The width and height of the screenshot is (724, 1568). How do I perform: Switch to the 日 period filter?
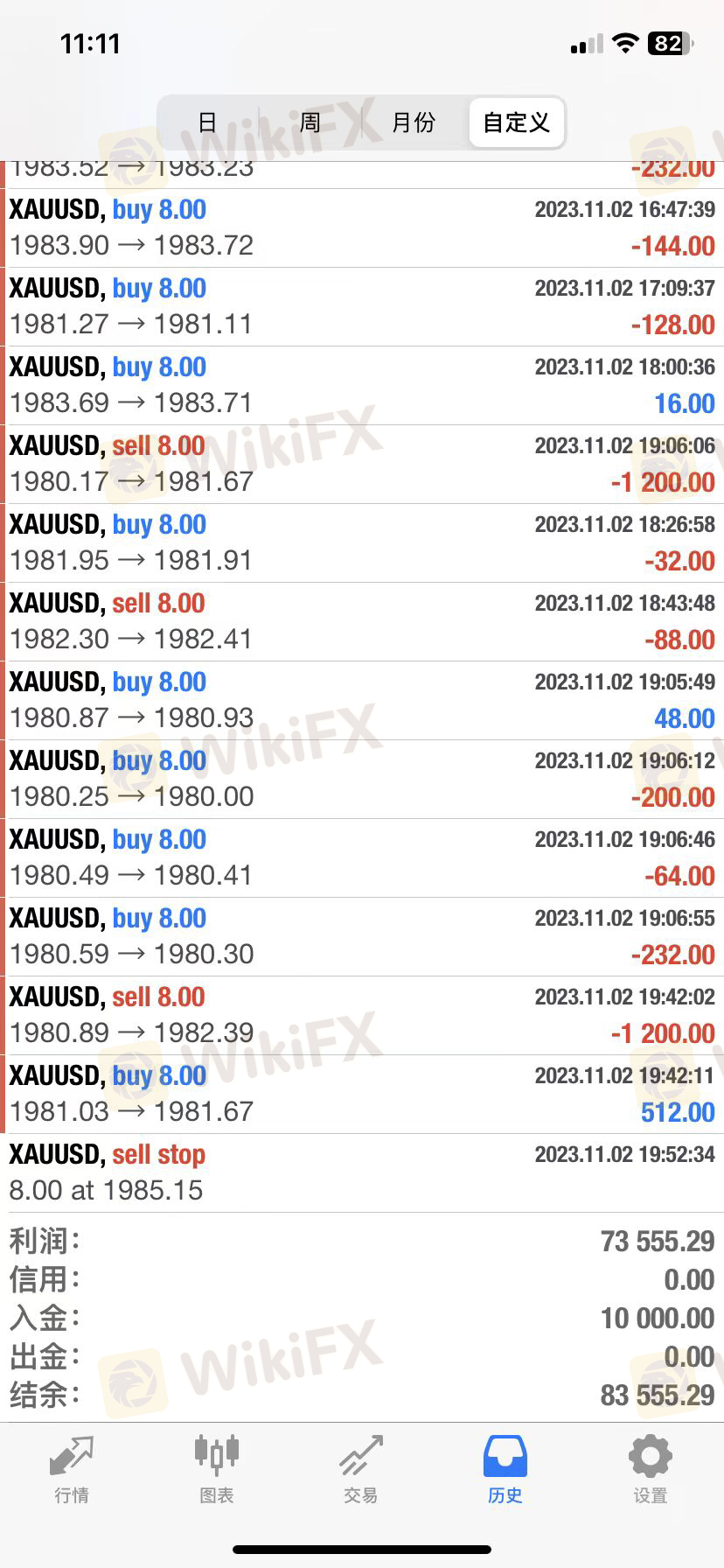click(x=207, y=122)
